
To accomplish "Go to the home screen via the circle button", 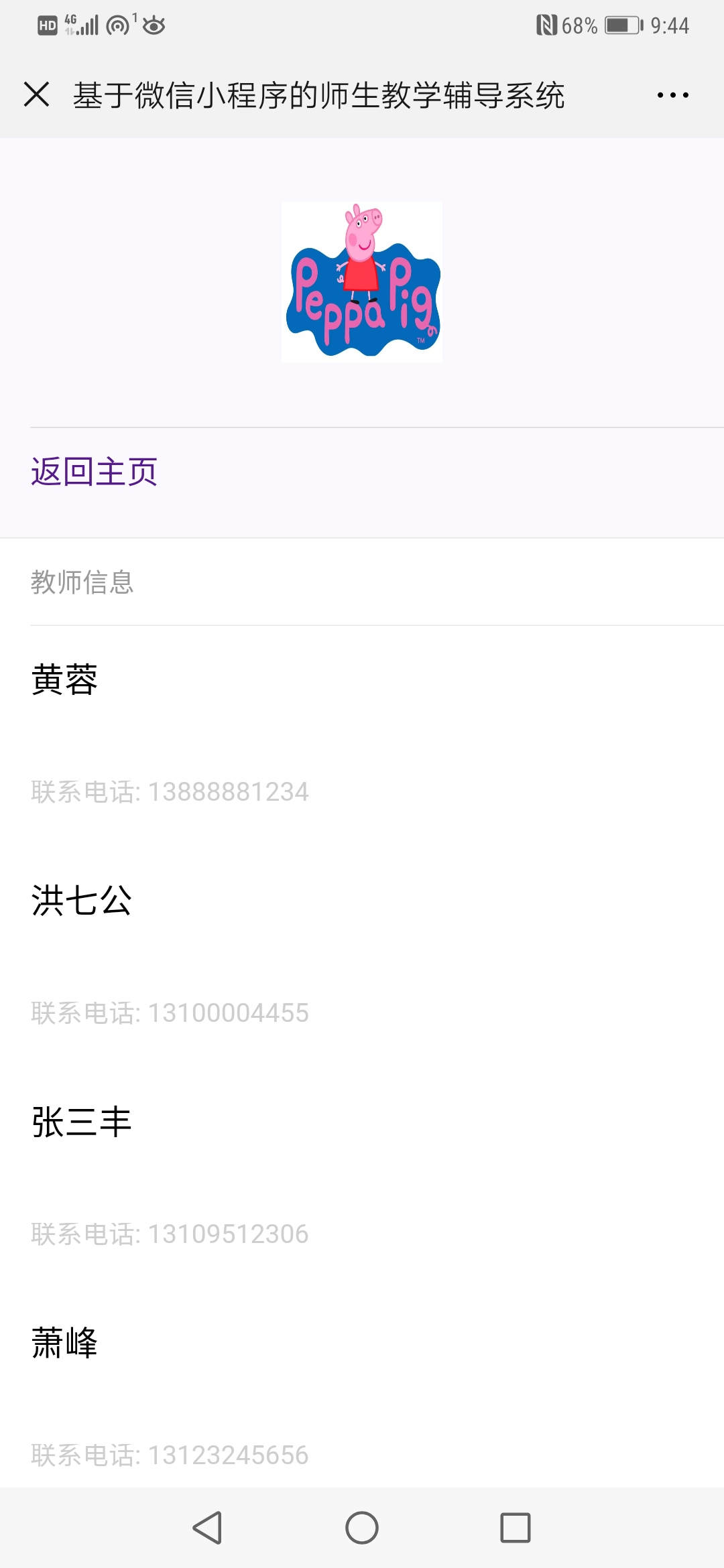I will (362, 1528).
